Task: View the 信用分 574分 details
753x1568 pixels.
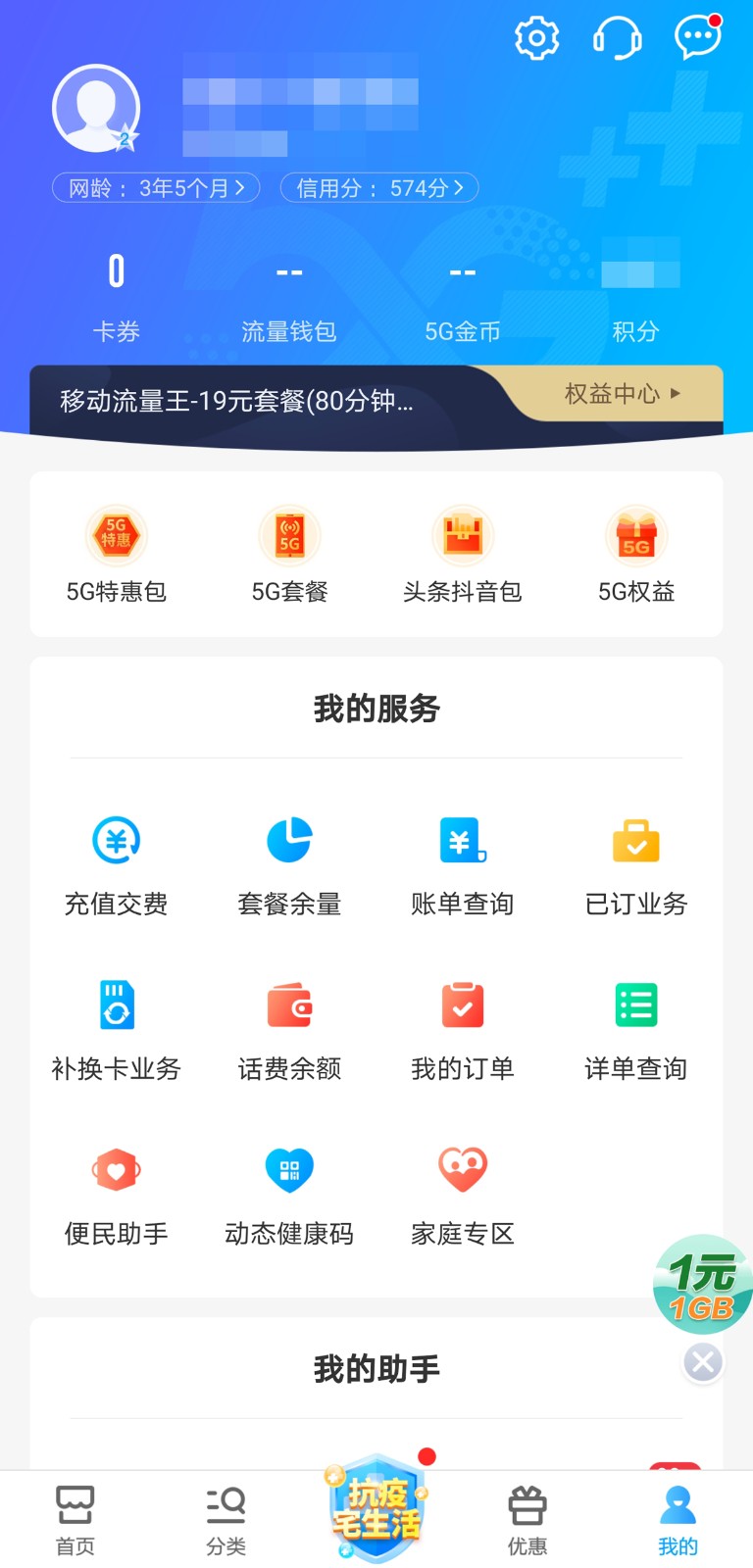Action: [379, 187]
